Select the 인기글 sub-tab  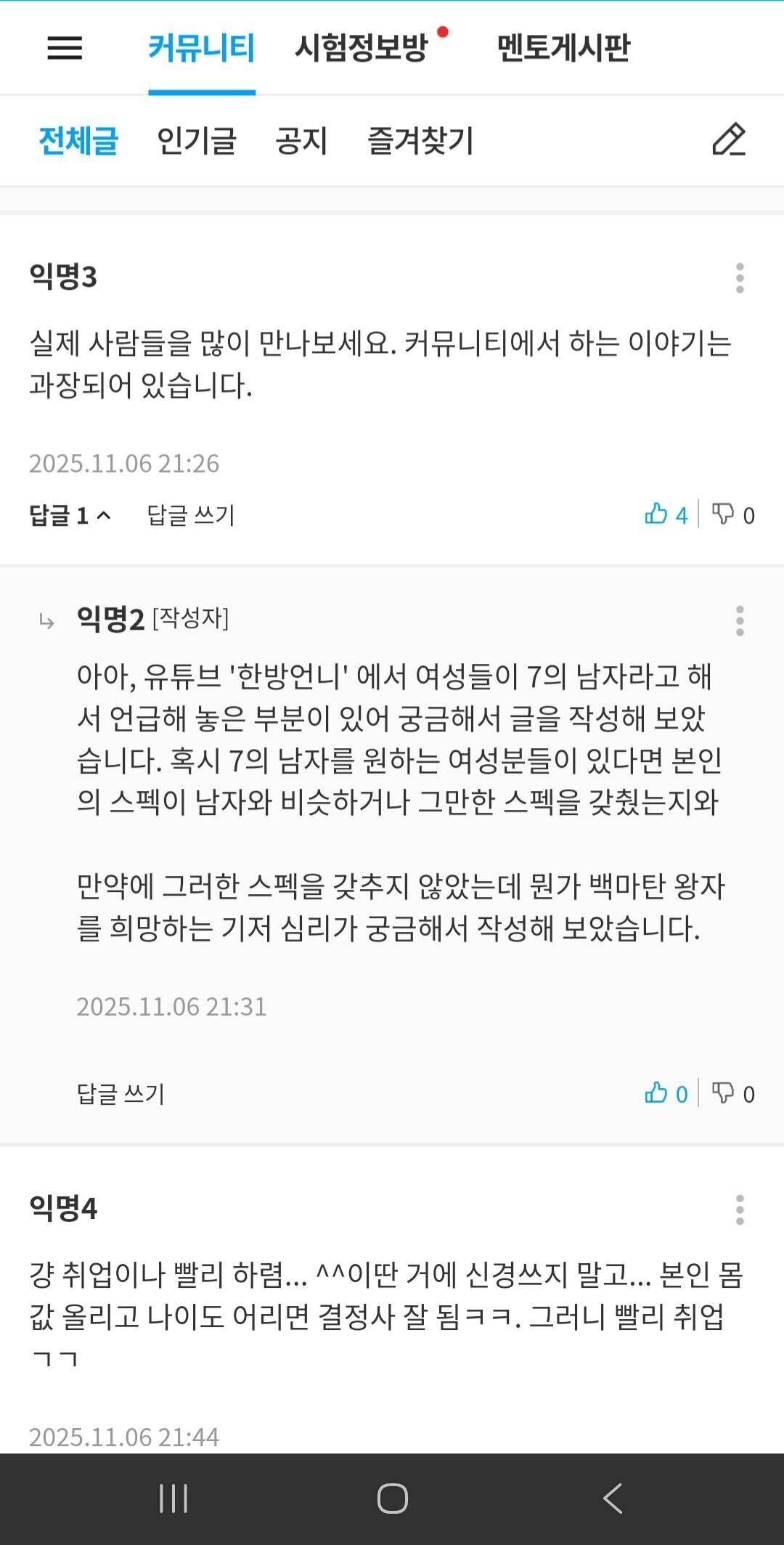[195, 141]
